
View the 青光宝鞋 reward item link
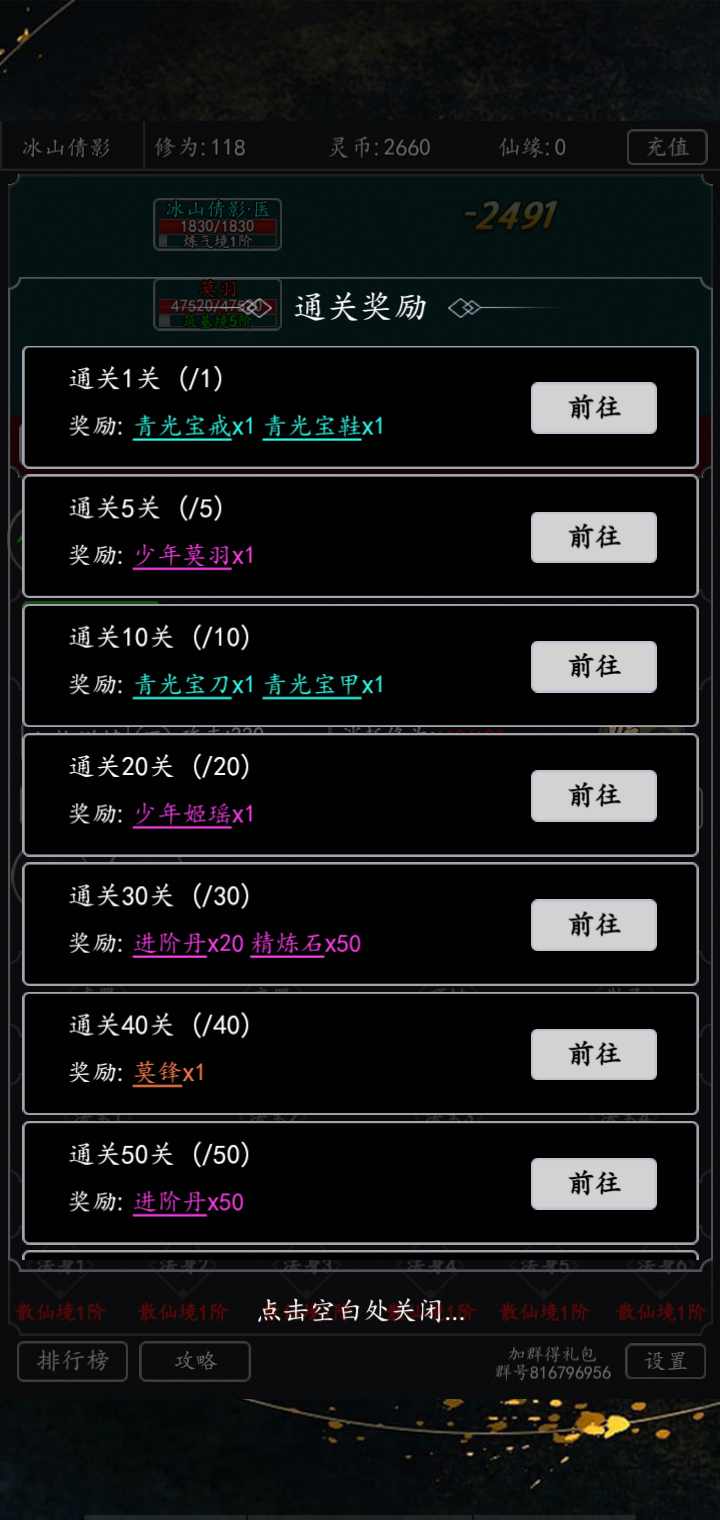[312, 427]
